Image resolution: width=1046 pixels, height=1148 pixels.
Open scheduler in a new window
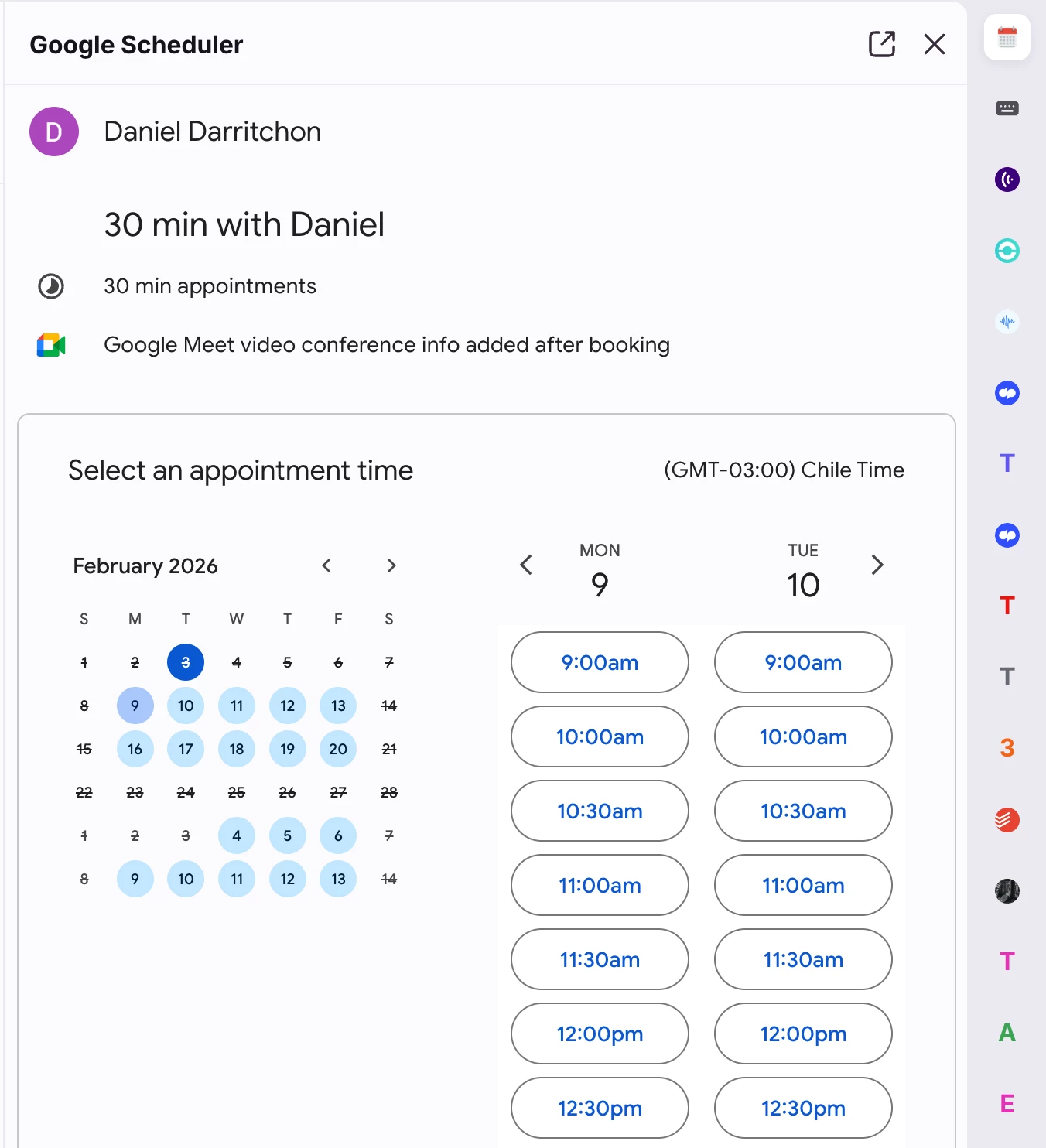882,44
